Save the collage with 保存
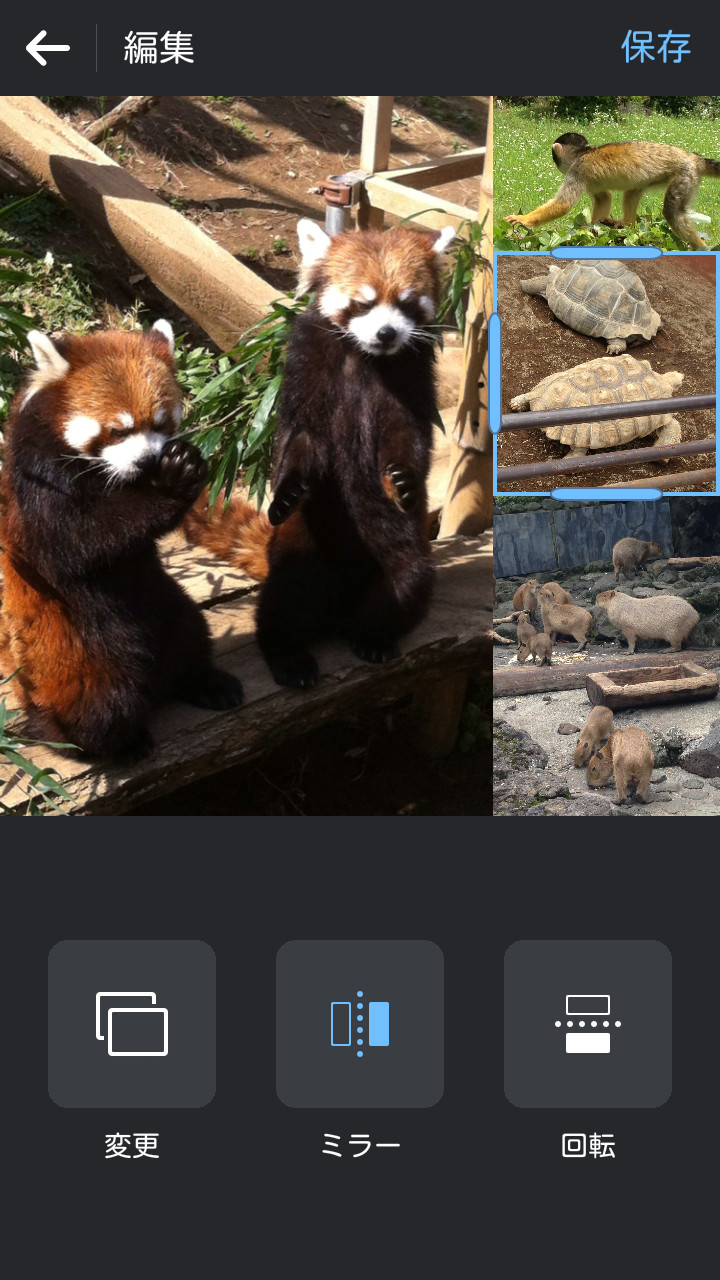Screen dimensions: 720x1280 pos(655,47)
